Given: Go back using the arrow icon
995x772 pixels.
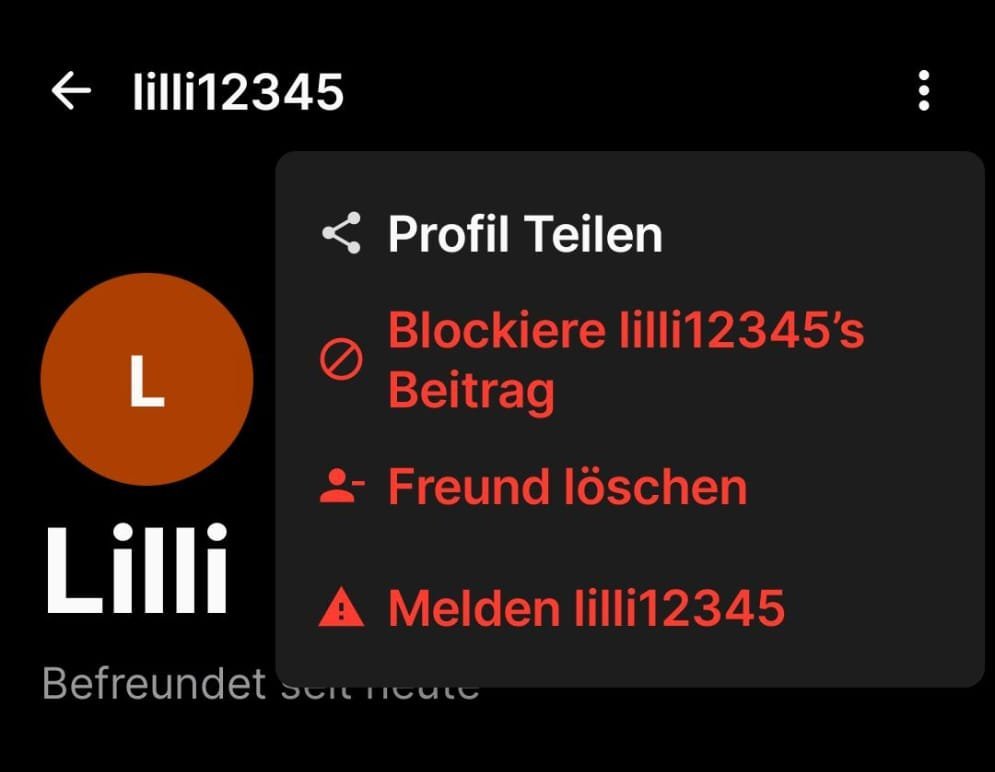Looking at the screenshot, I should pos(70,92).
